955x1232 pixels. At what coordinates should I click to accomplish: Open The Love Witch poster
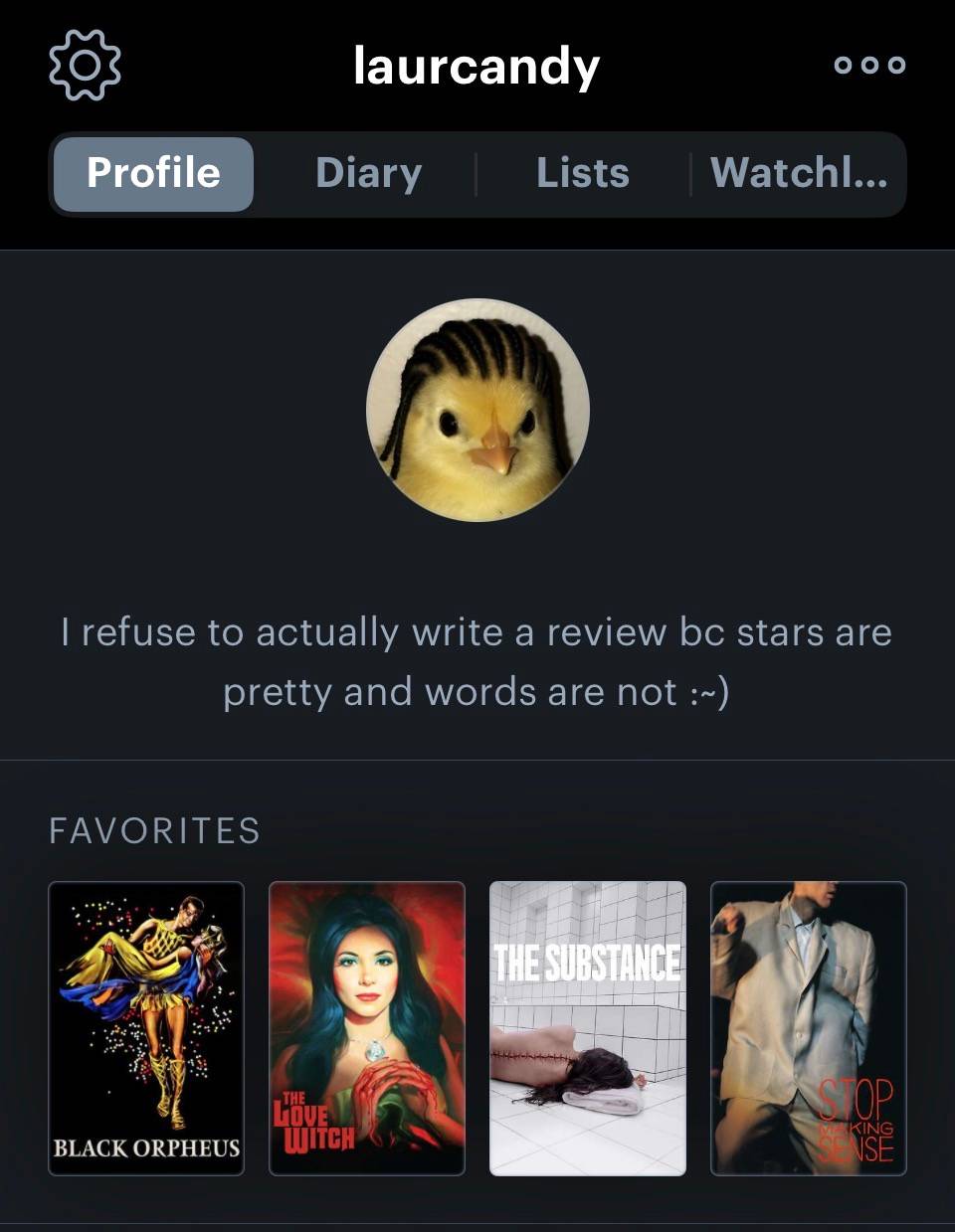click(367, 1028)
